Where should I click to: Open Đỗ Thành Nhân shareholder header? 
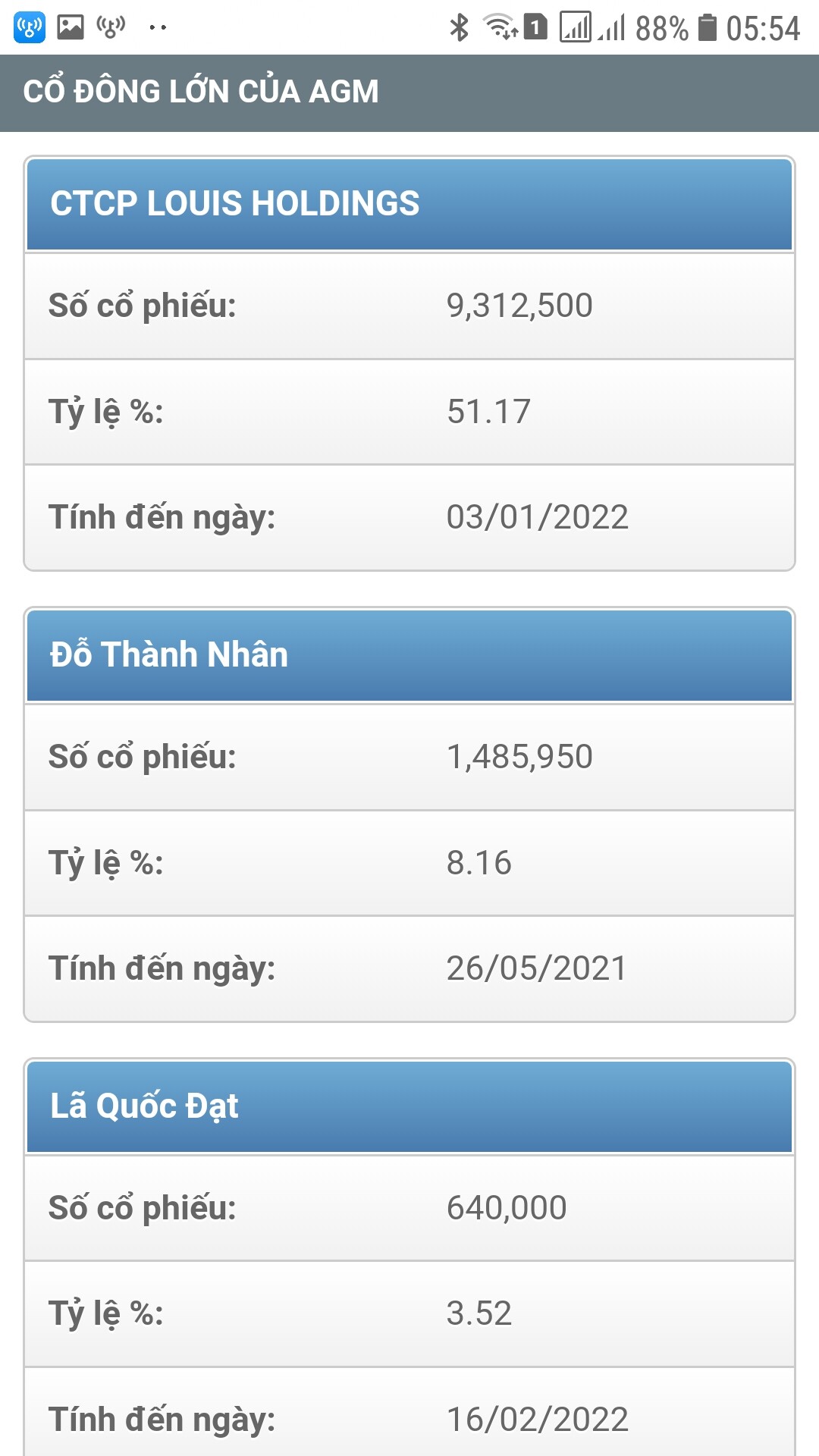click(x=409, y=655)
